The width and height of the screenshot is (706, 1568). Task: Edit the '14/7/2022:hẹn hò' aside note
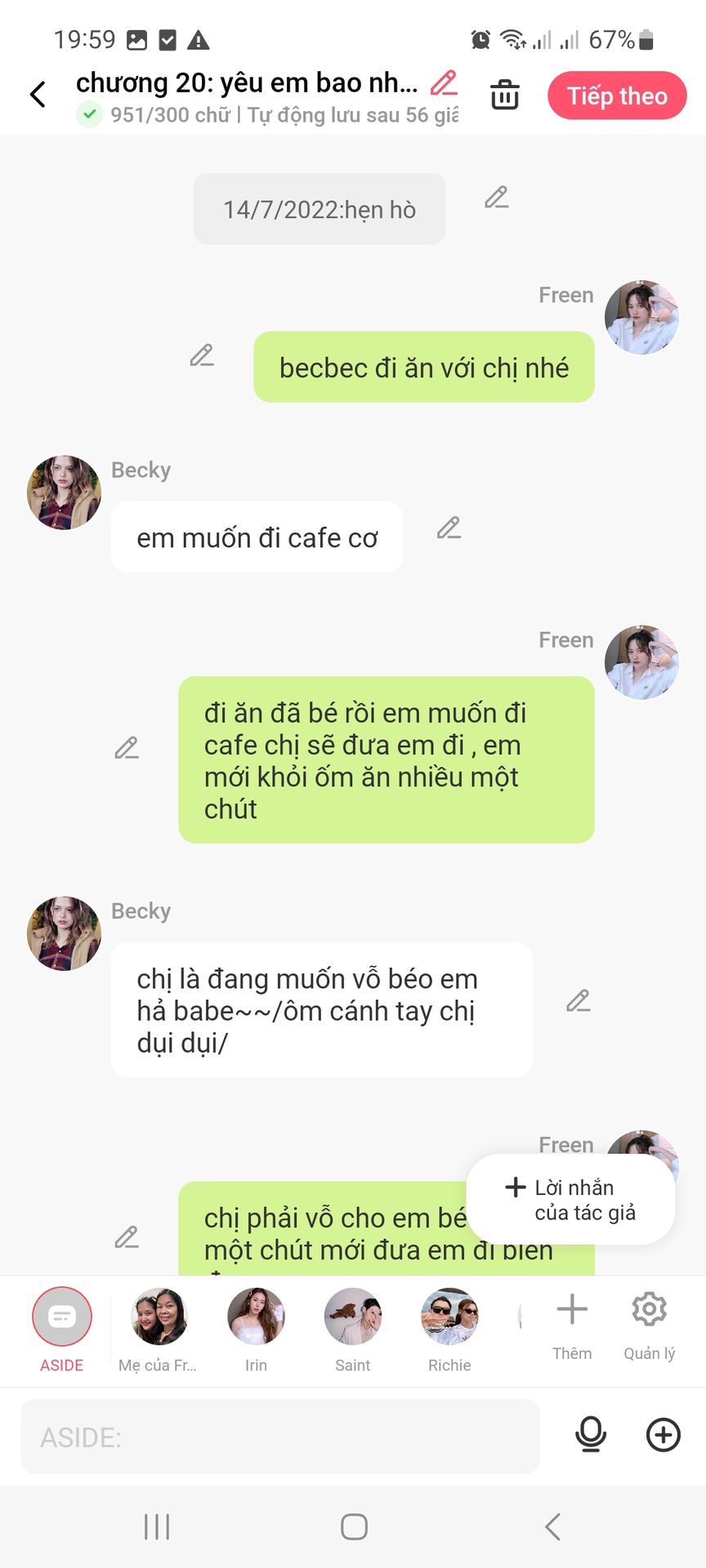(496, 197)
